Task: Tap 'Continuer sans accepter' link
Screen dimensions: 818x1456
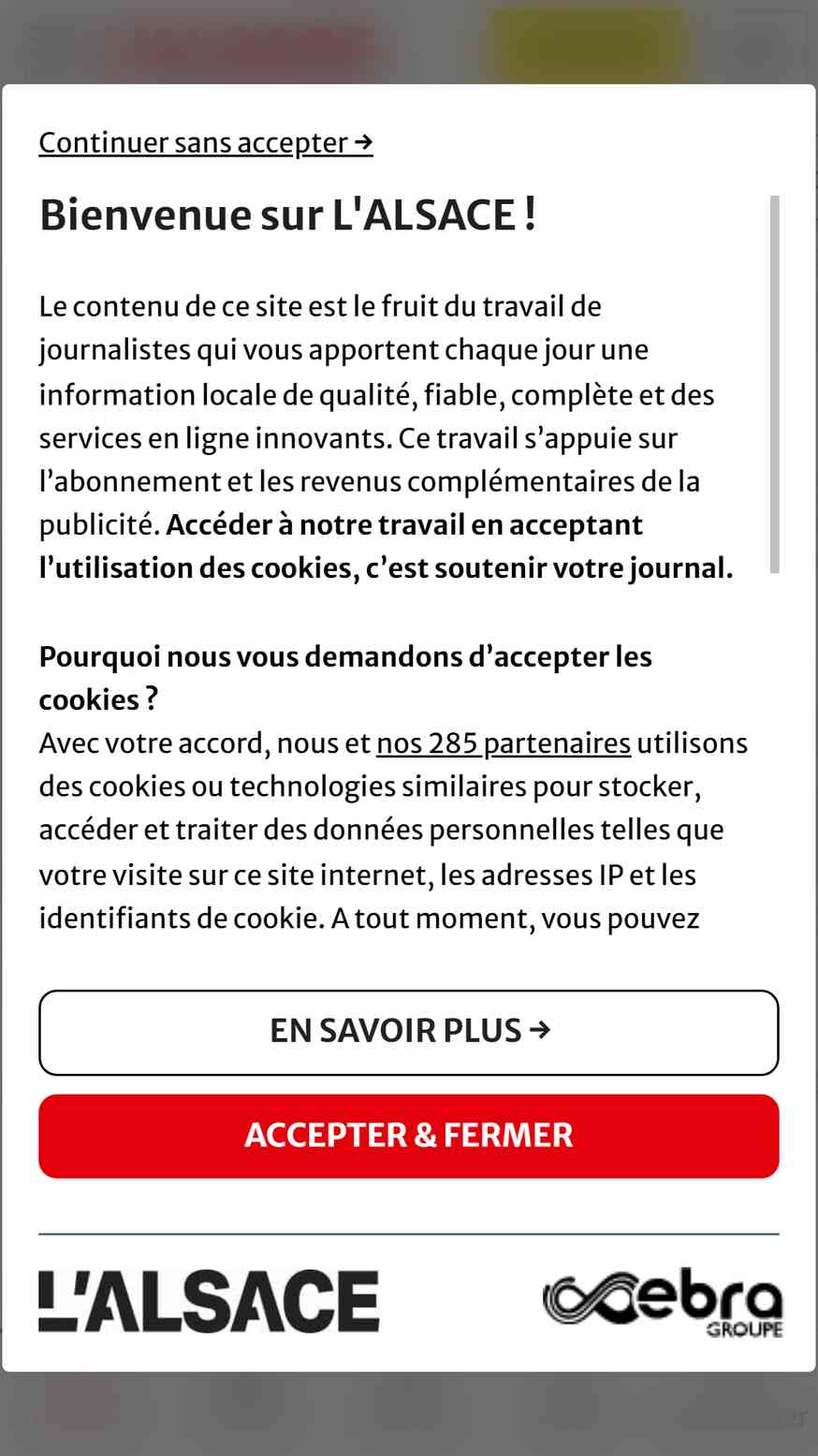Action: [205, 143]
